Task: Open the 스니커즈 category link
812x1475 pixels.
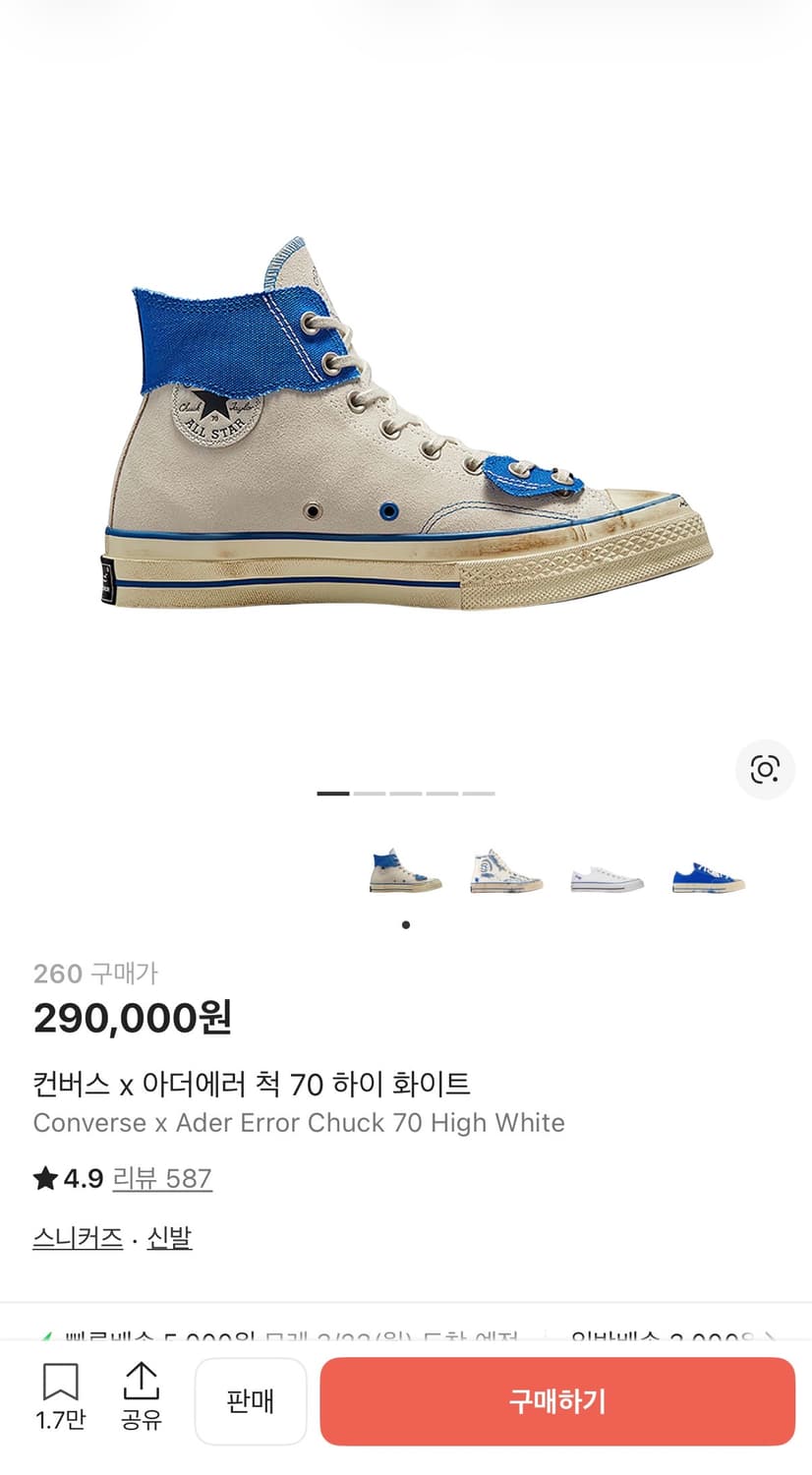Action: coord(78,1238)
